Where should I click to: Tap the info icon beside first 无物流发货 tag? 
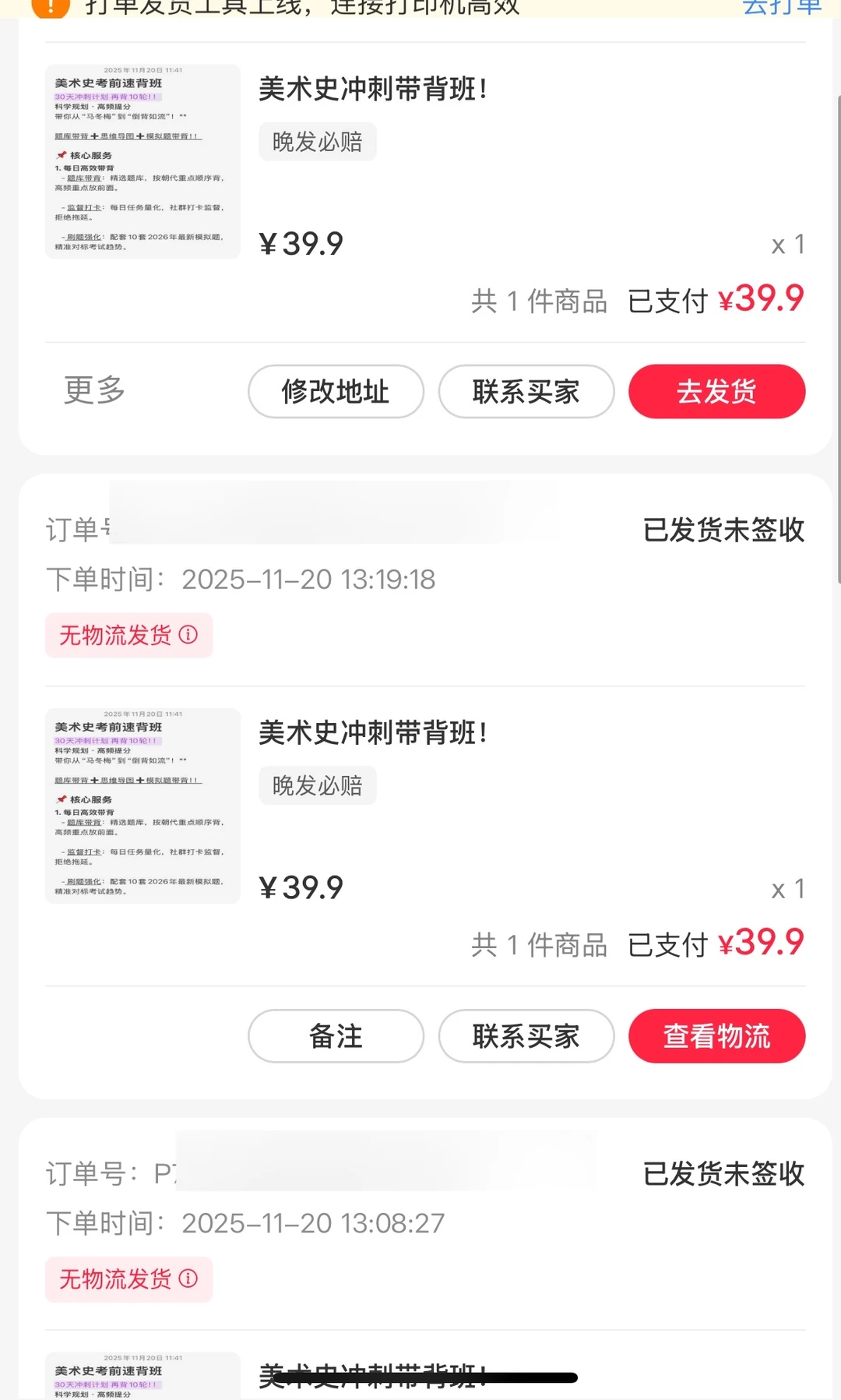coord(187,636)
